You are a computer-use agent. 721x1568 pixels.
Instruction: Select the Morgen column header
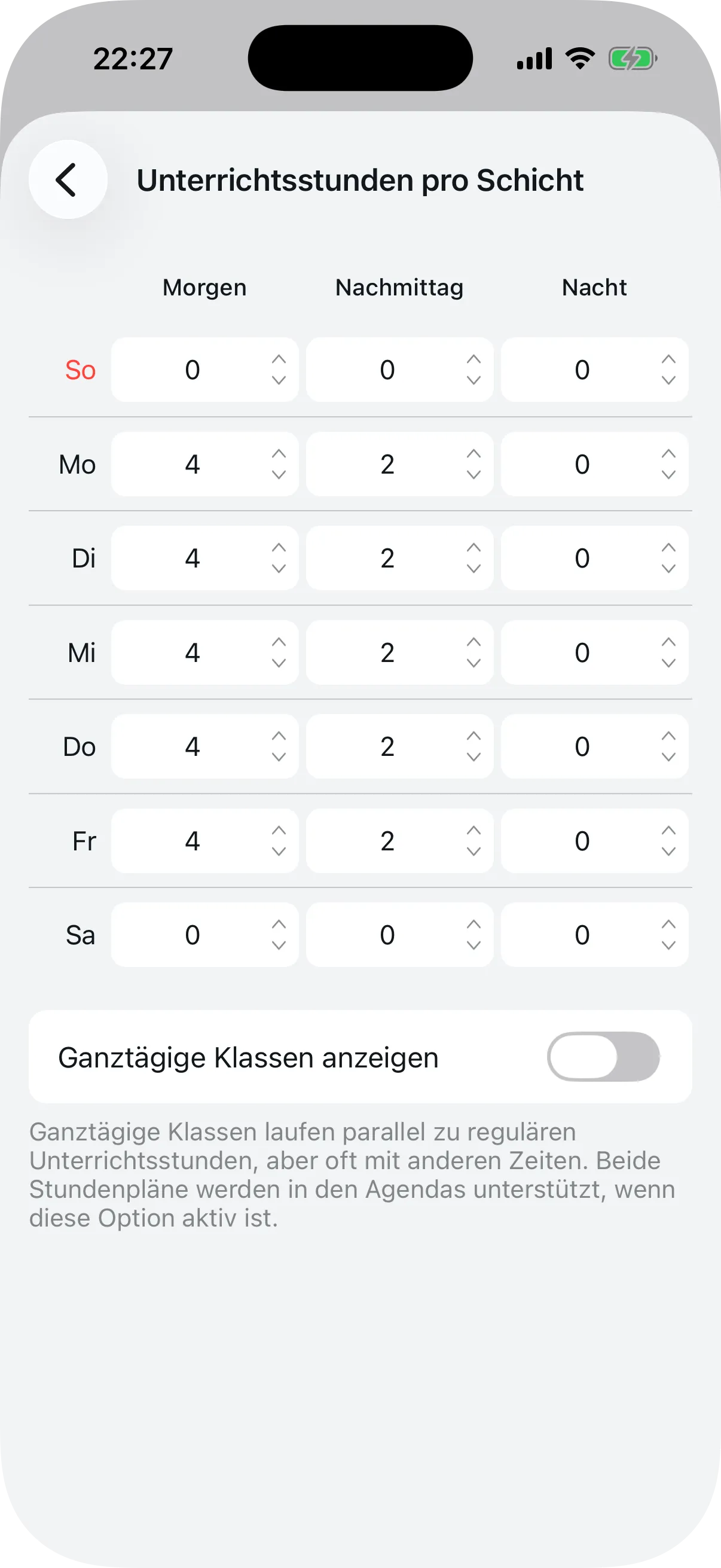(x=204, y=286)
